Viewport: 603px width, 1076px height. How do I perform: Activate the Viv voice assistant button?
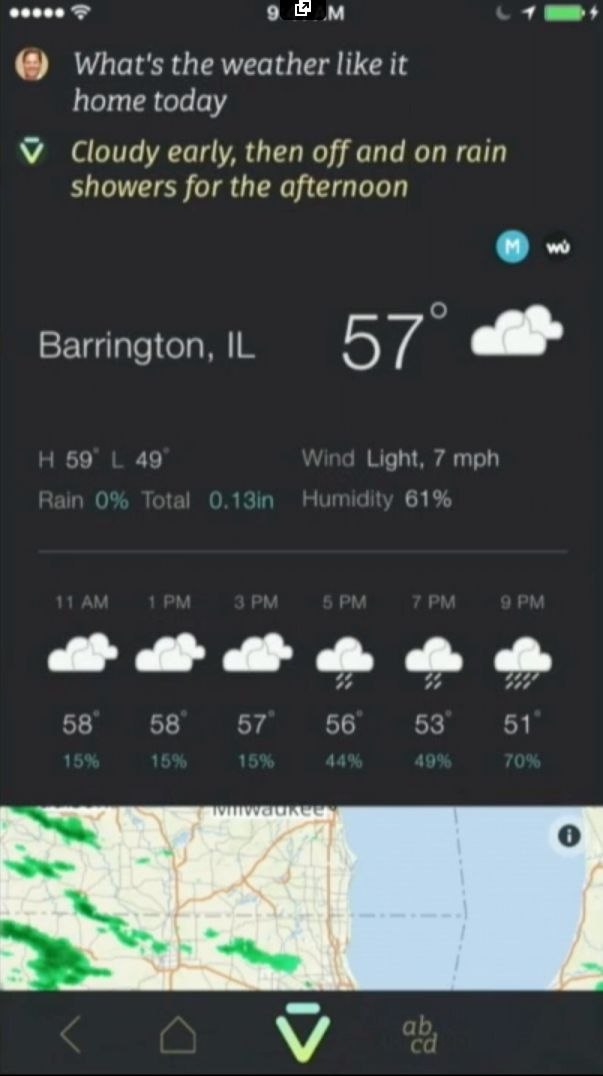(x=300, y=1032)
